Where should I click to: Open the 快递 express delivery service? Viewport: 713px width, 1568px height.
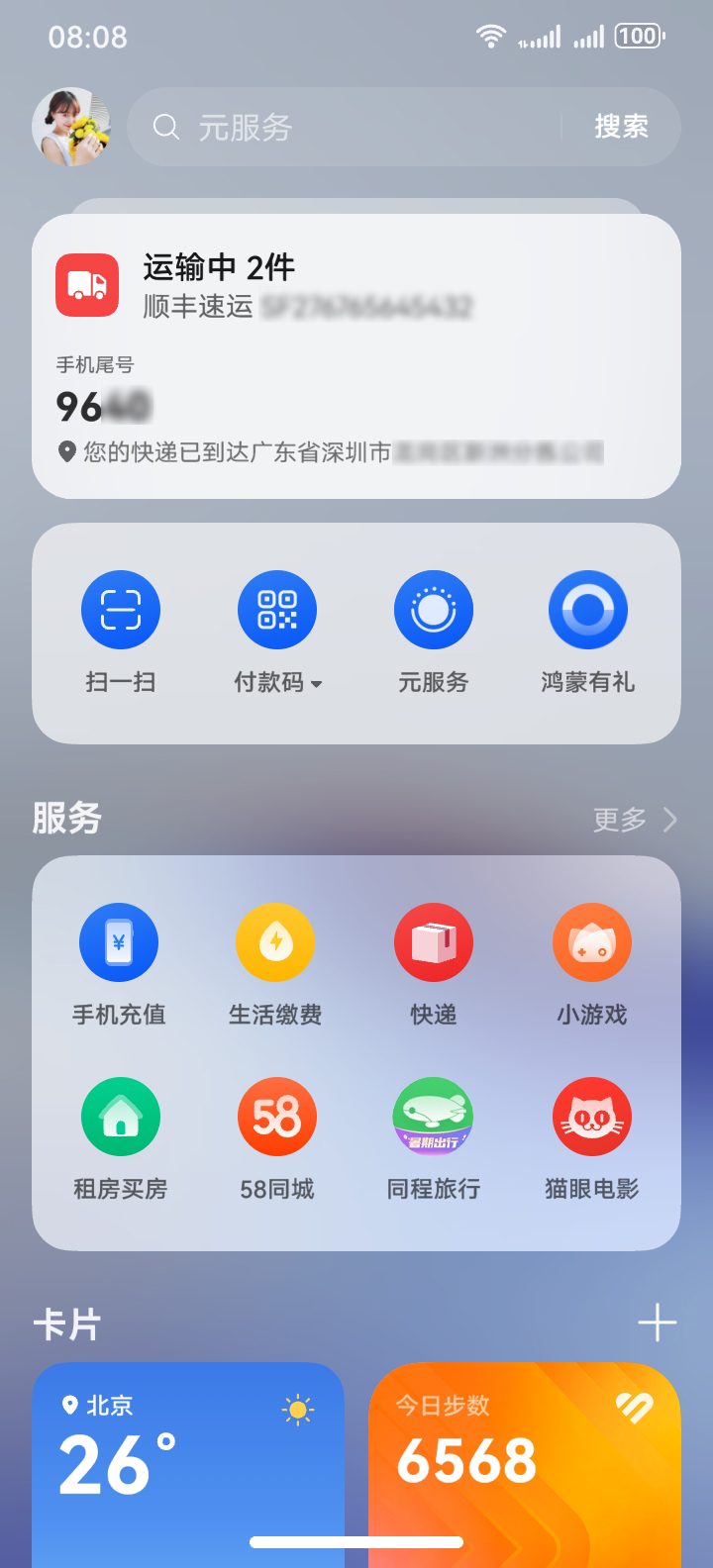pyautogui.click(x=434, y=942)
